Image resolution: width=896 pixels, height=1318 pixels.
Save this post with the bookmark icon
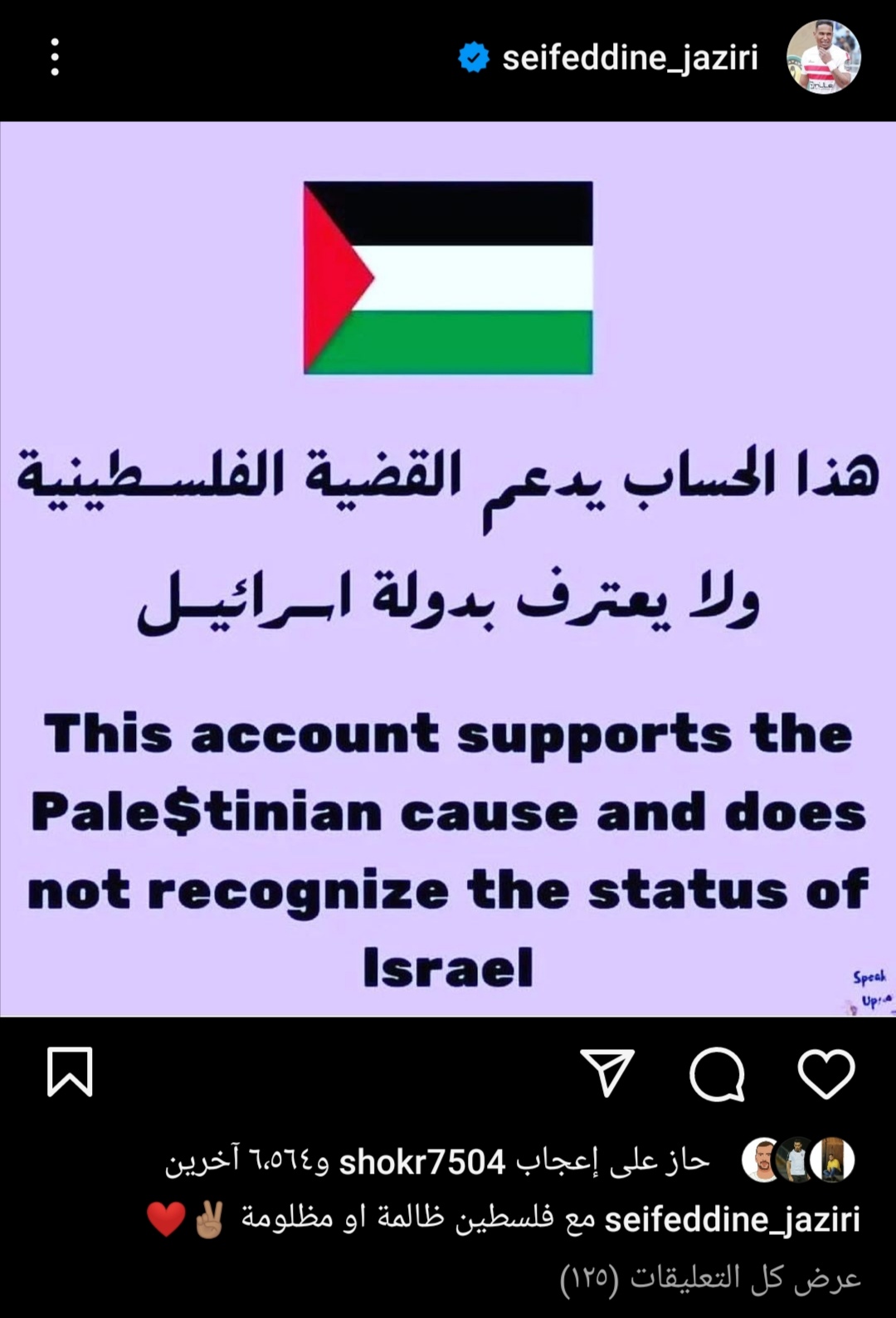tap(70, 1072)
